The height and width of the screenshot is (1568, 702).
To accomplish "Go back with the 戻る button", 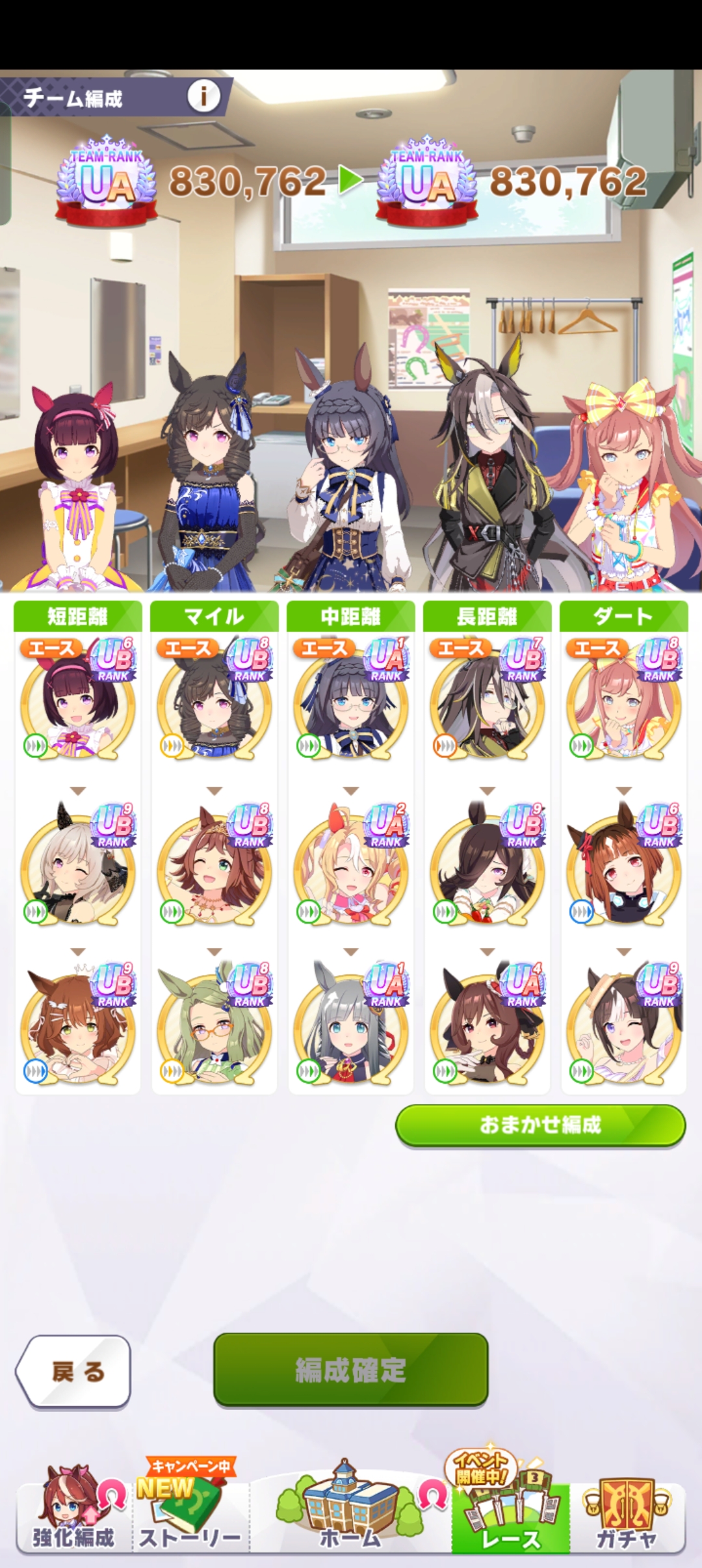I will 73,1371.
